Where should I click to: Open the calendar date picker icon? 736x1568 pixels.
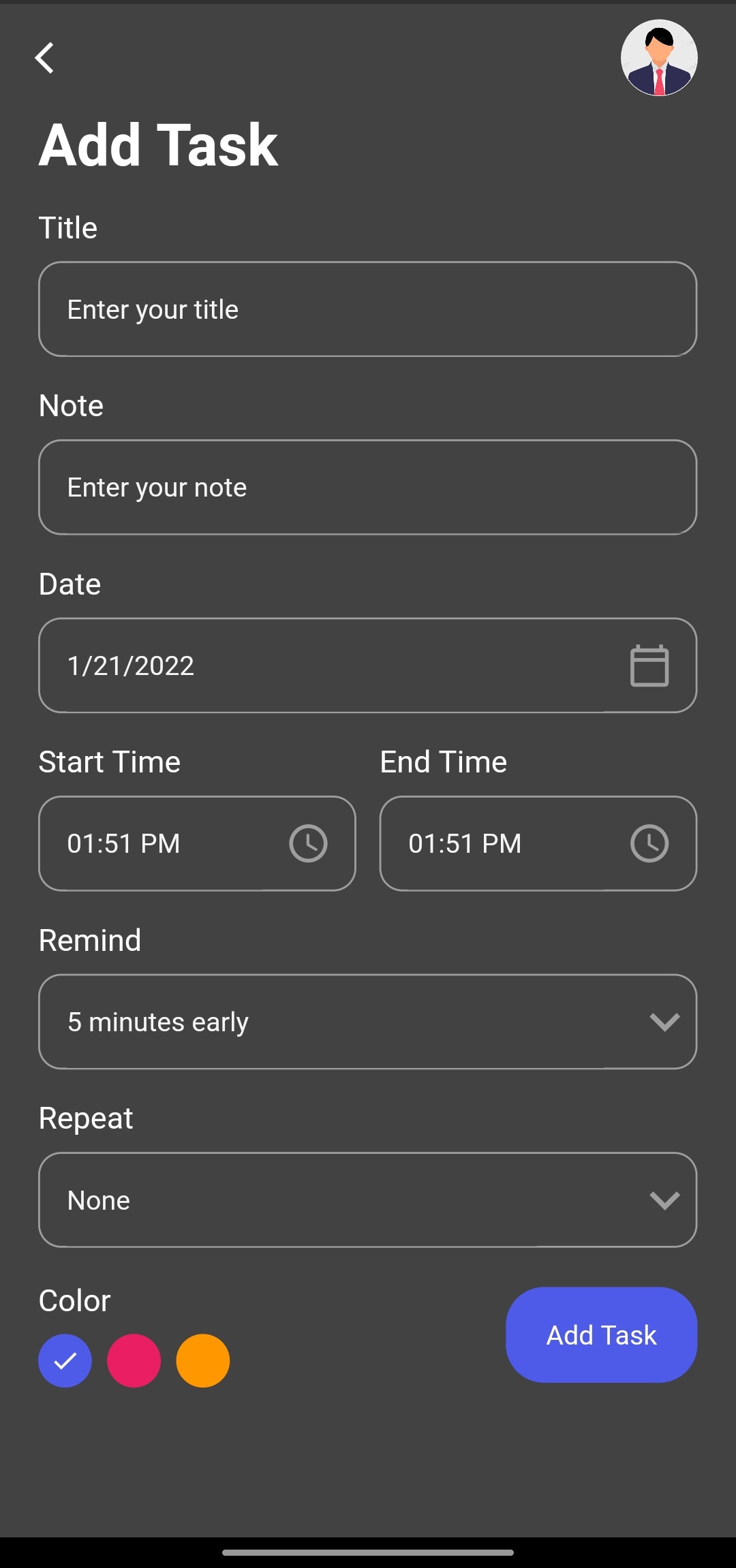click(649, 665)
